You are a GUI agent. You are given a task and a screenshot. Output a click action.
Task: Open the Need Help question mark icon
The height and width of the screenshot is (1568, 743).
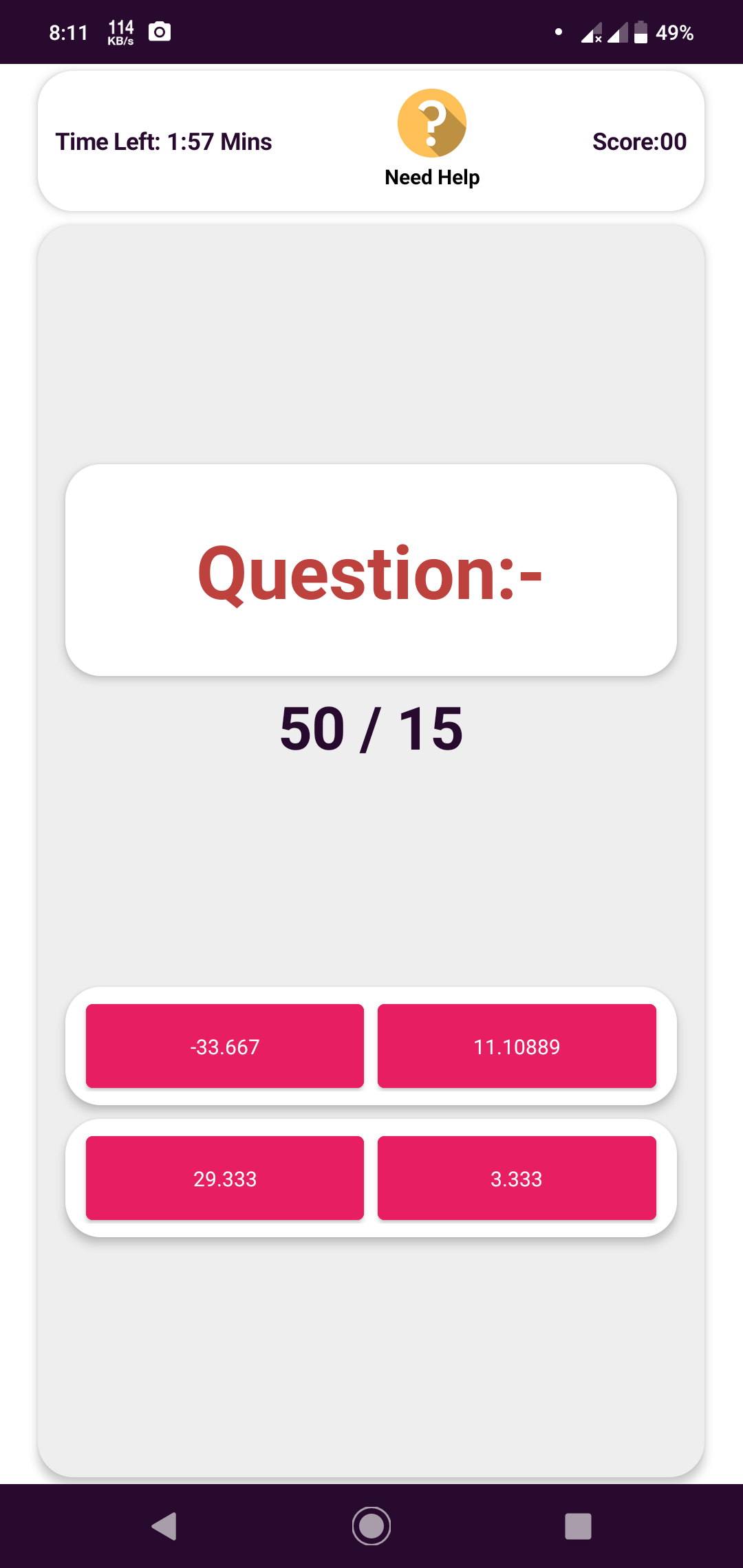(x=432, y=124)
